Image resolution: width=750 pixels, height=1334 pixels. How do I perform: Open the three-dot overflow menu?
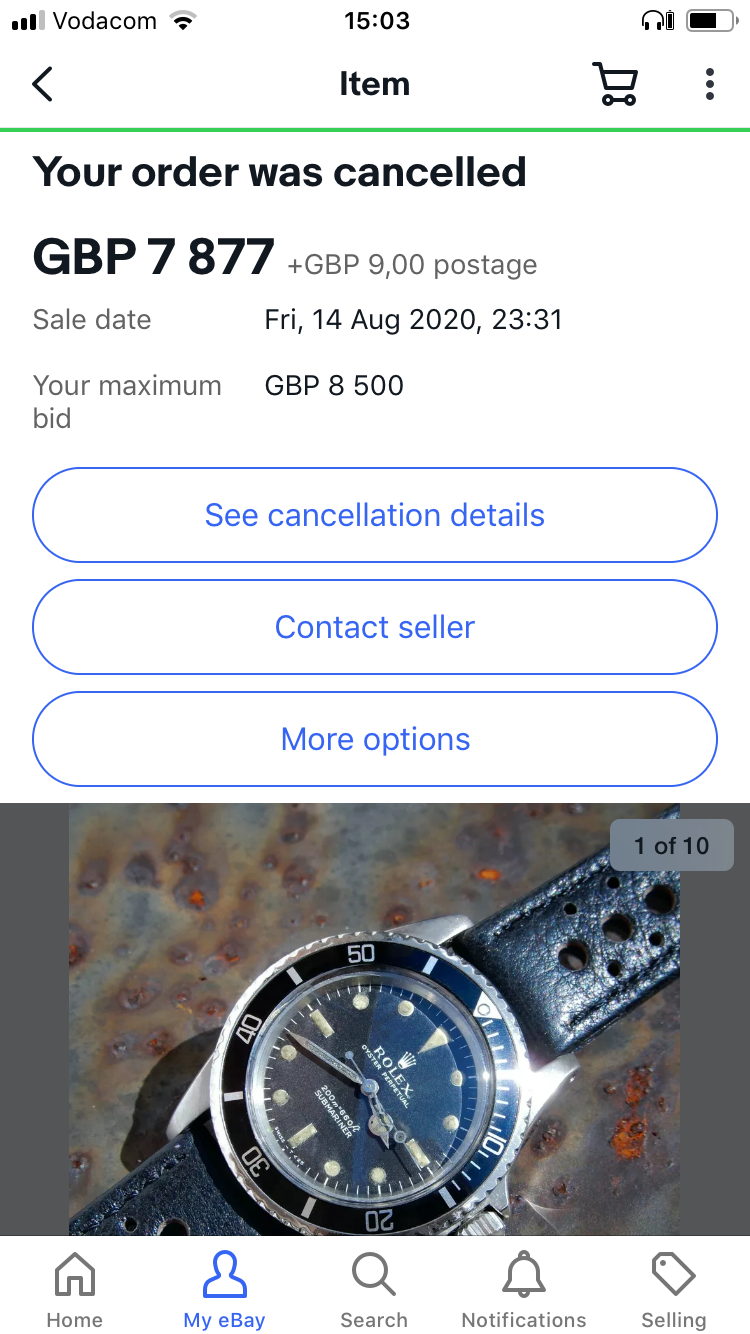(x=709, y=85)
